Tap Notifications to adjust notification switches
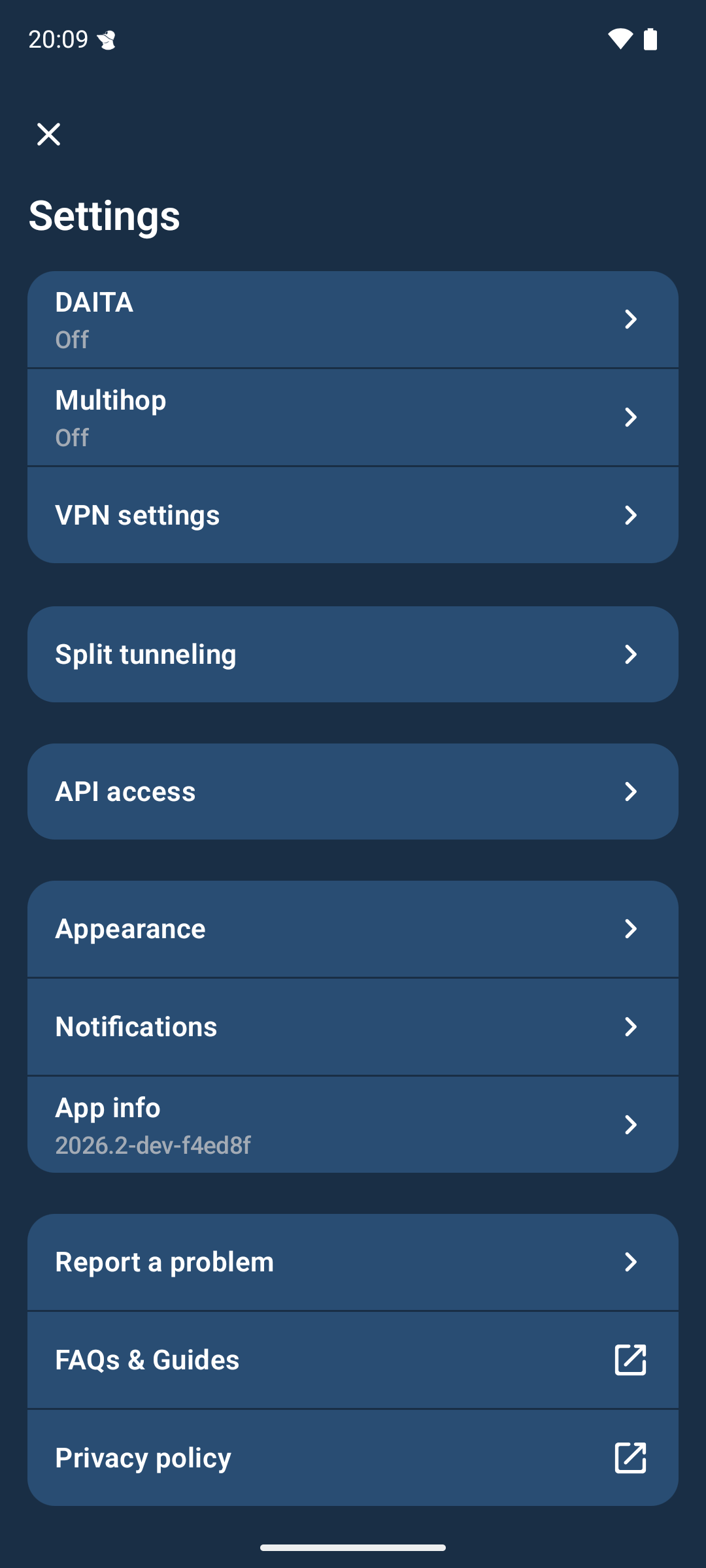Image resolution: width=706 pixels, height=1568 pixels. pyautogui.click(x=353, y=1026)
